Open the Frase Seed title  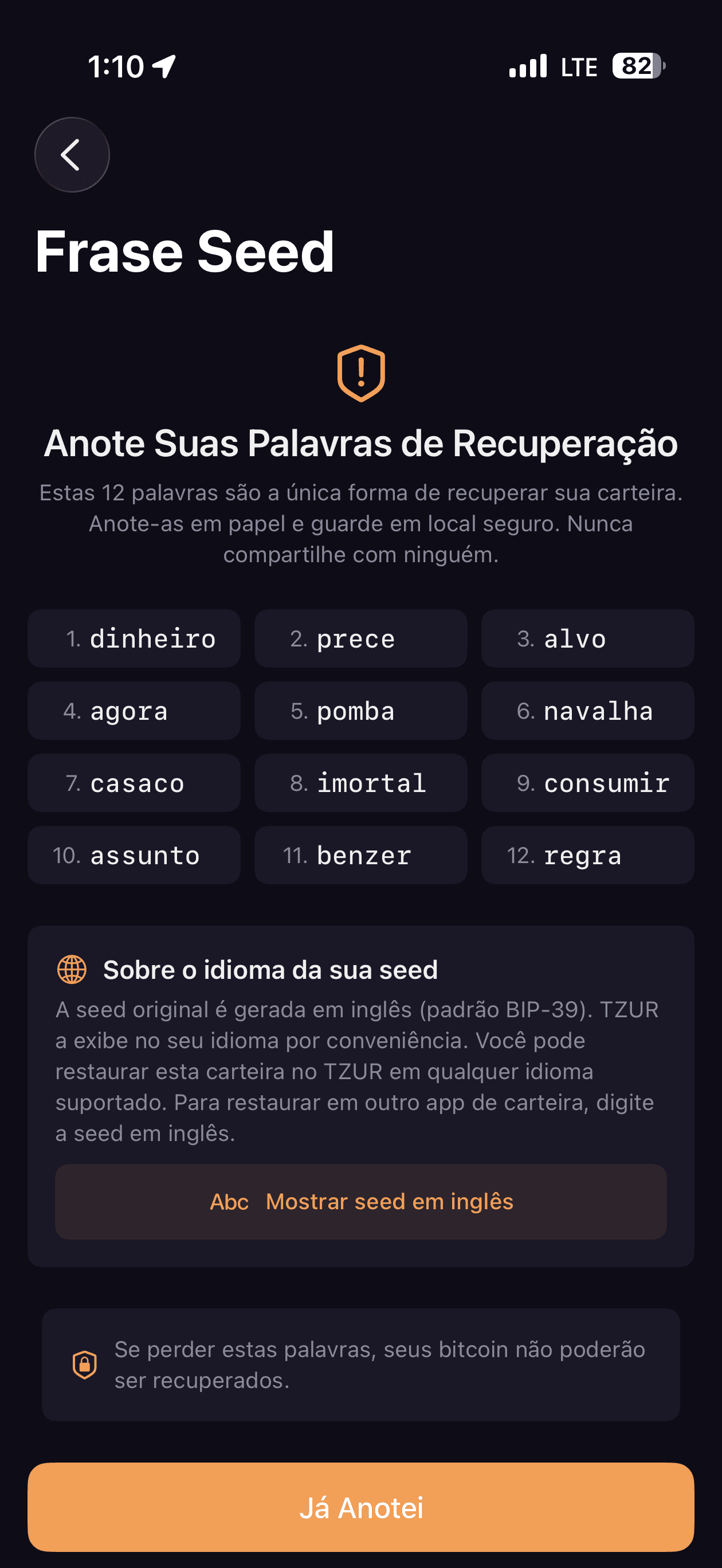184,252
